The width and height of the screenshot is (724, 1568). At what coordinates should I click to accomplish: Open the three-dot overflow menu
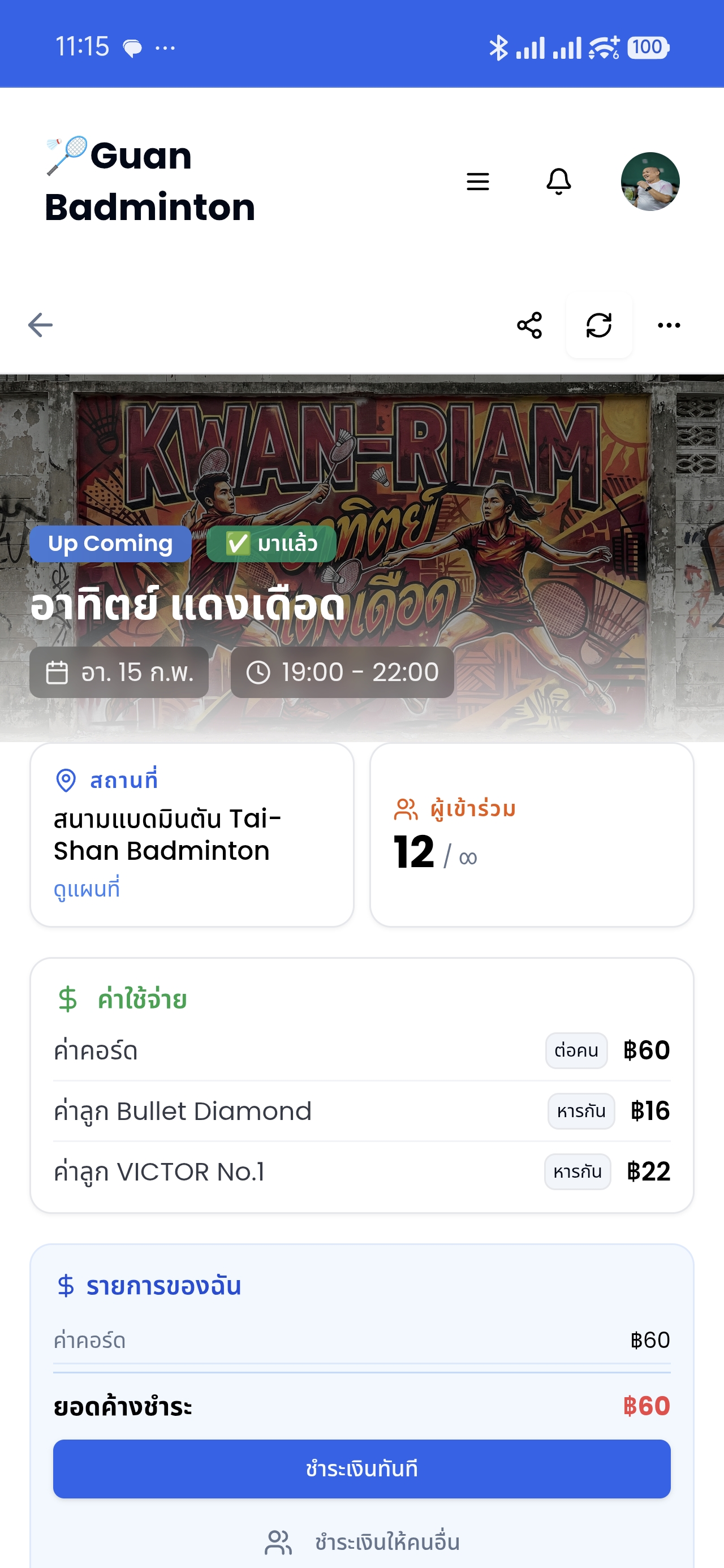[x=669, y=325]
